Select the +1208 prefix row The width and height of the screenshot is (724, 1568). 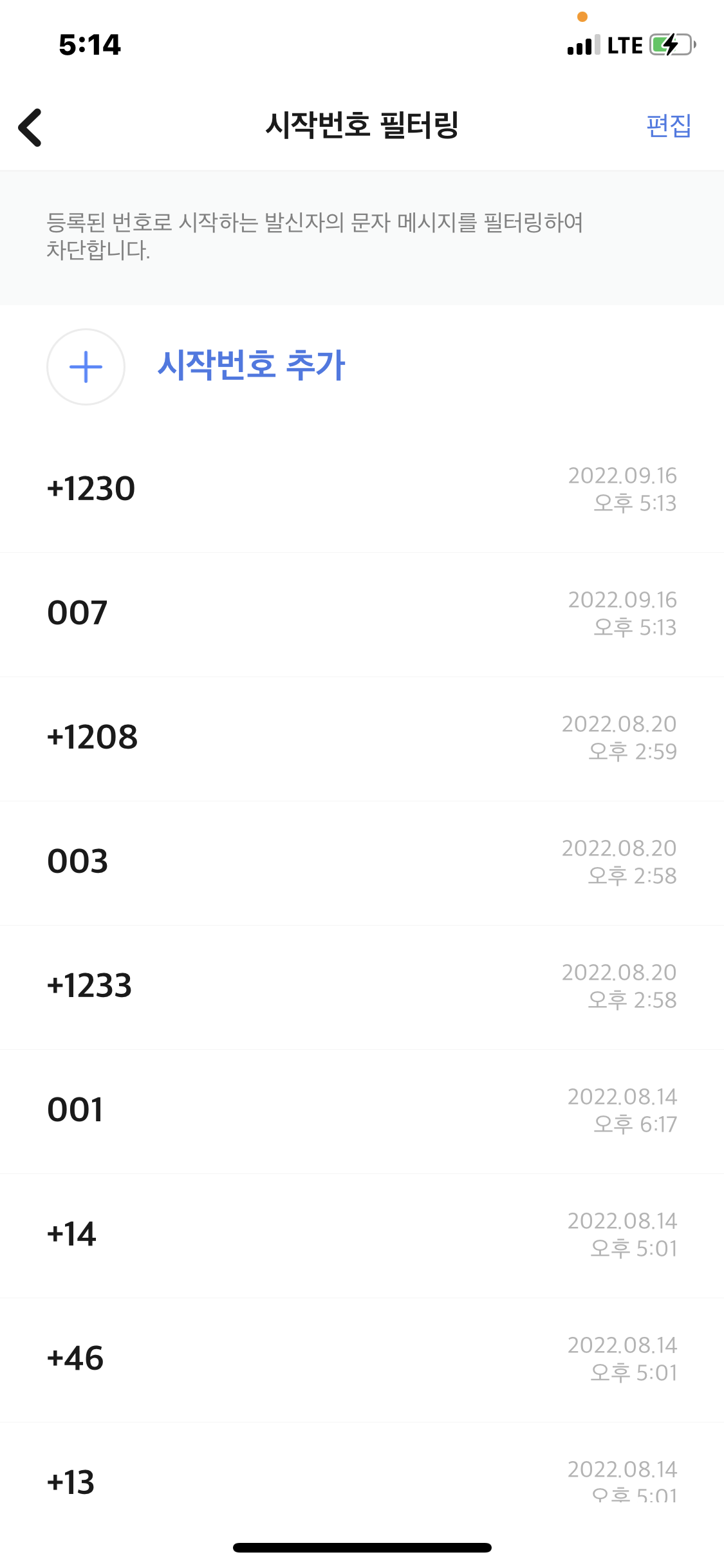[x=362, y=738]
